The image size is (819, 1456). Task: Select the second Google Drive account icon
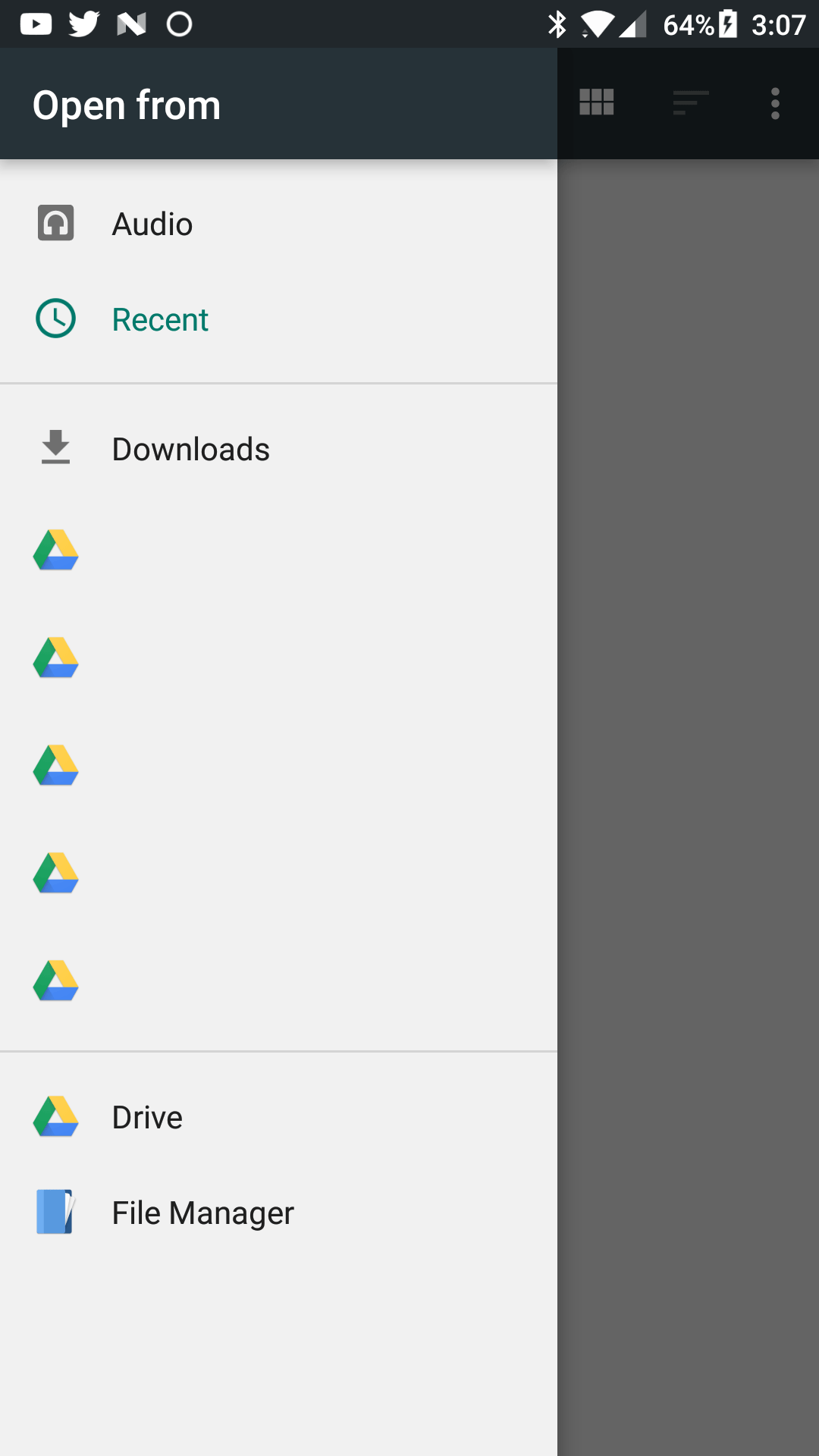[55, 658]
